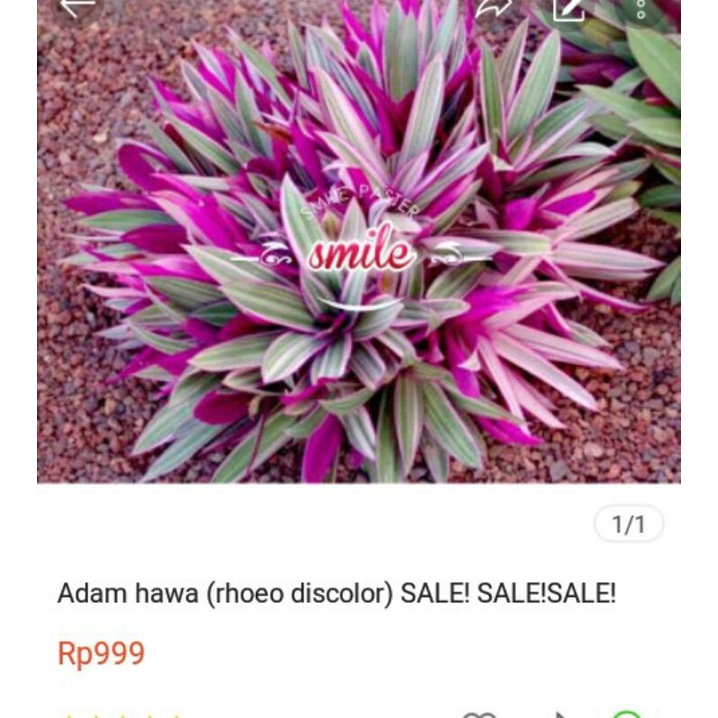The image size is (718, 718).
Task: Edit this product listing
Action: [x=567, y=7]
